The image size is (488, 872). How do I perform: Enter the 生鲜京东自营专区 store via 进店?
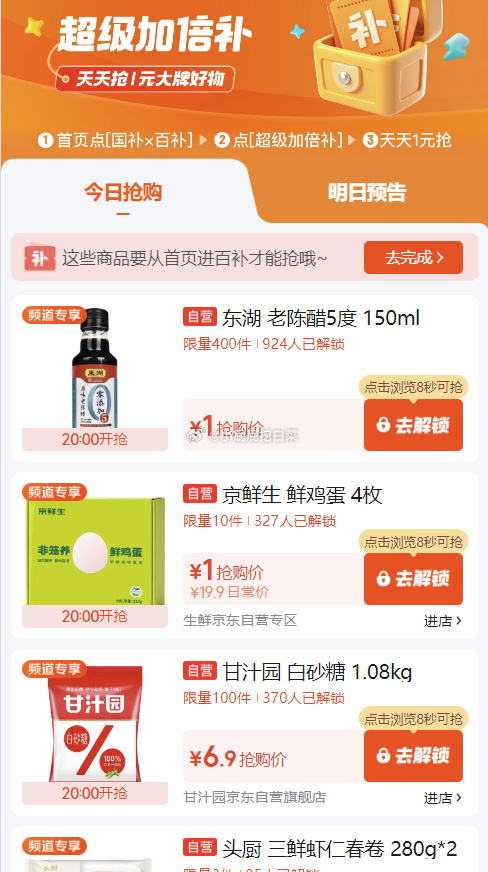(442, 621)
